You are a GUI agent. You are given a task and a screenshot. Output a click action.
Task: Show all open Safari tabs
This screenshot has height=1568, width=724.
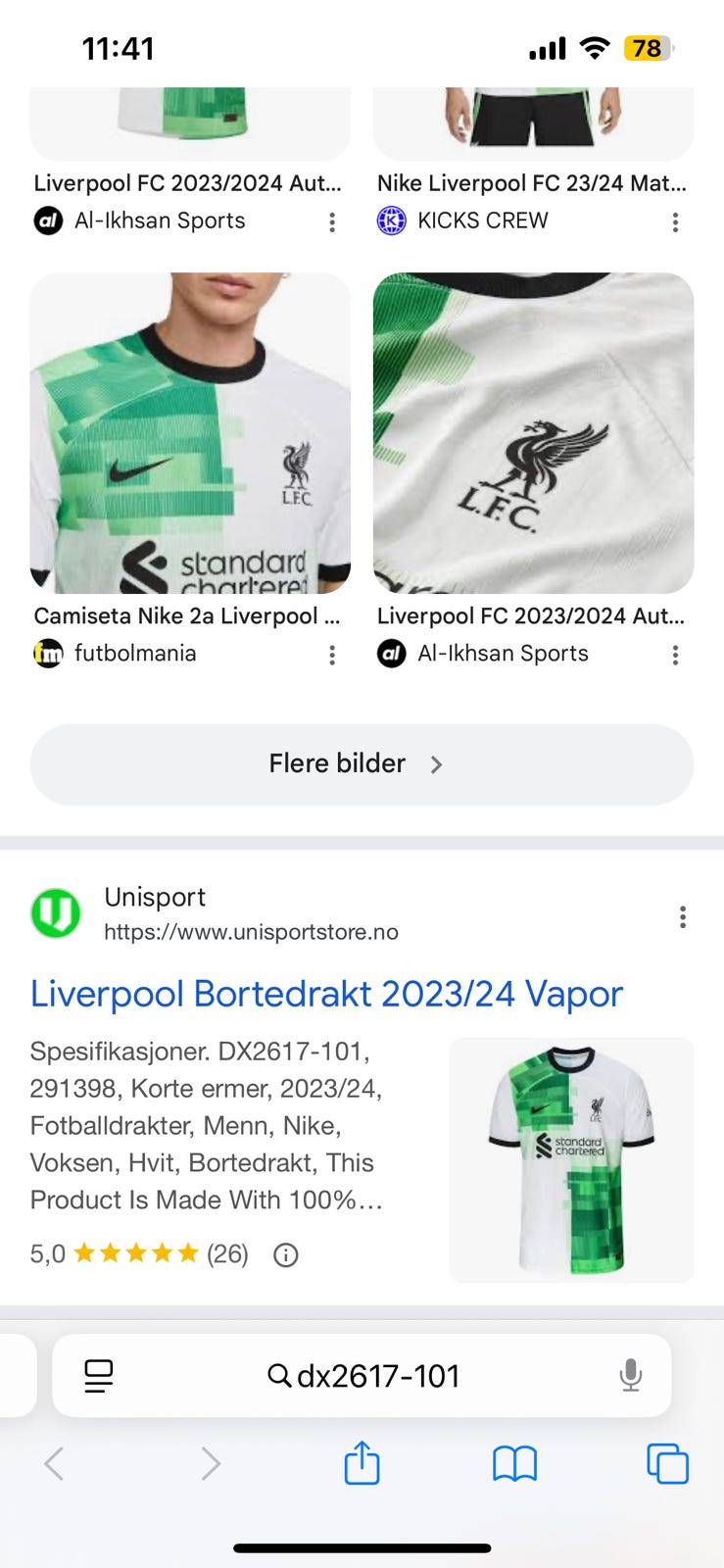(667, 1464)
